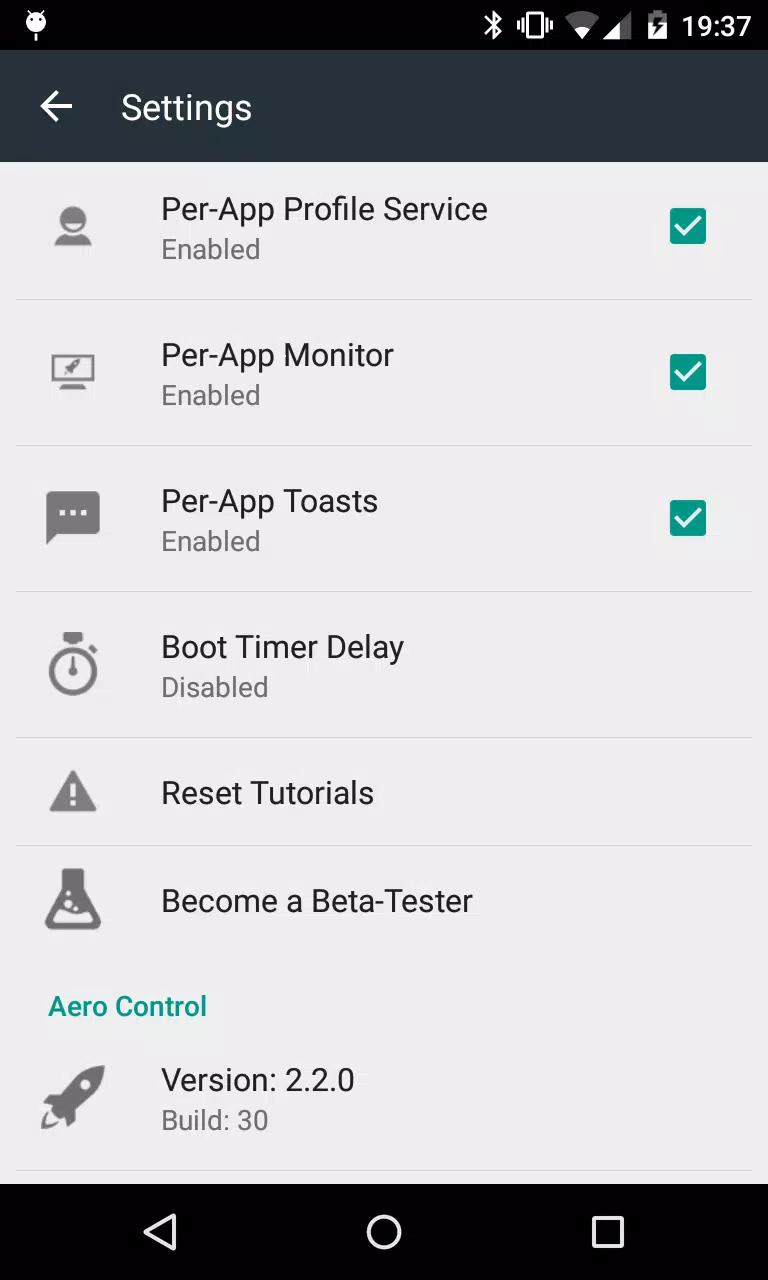Click the Per-App Toasts chat bubble icon
Viewport: 768px width, 1280px height.
72,518
